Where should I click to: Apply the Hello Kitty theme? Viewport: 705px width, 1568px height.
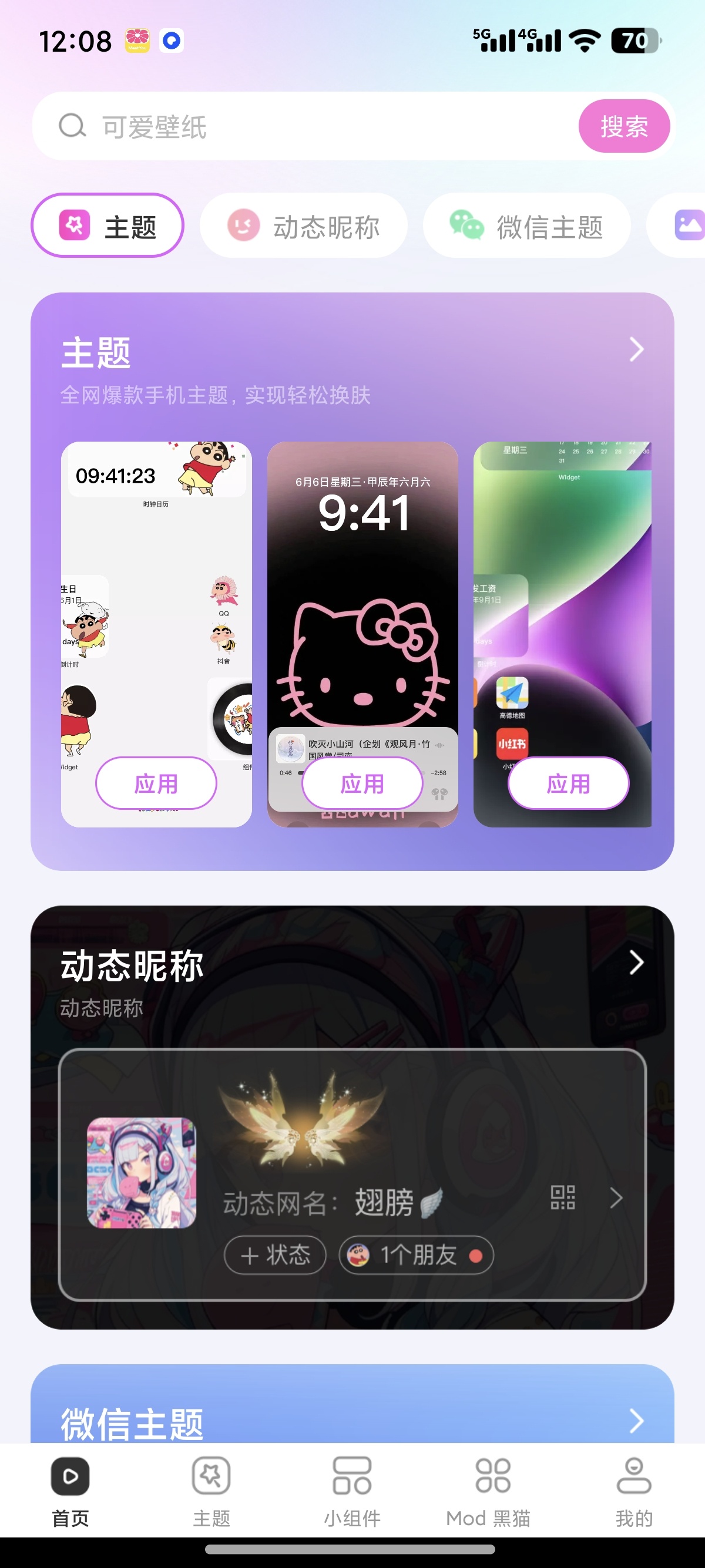(362, 783)
